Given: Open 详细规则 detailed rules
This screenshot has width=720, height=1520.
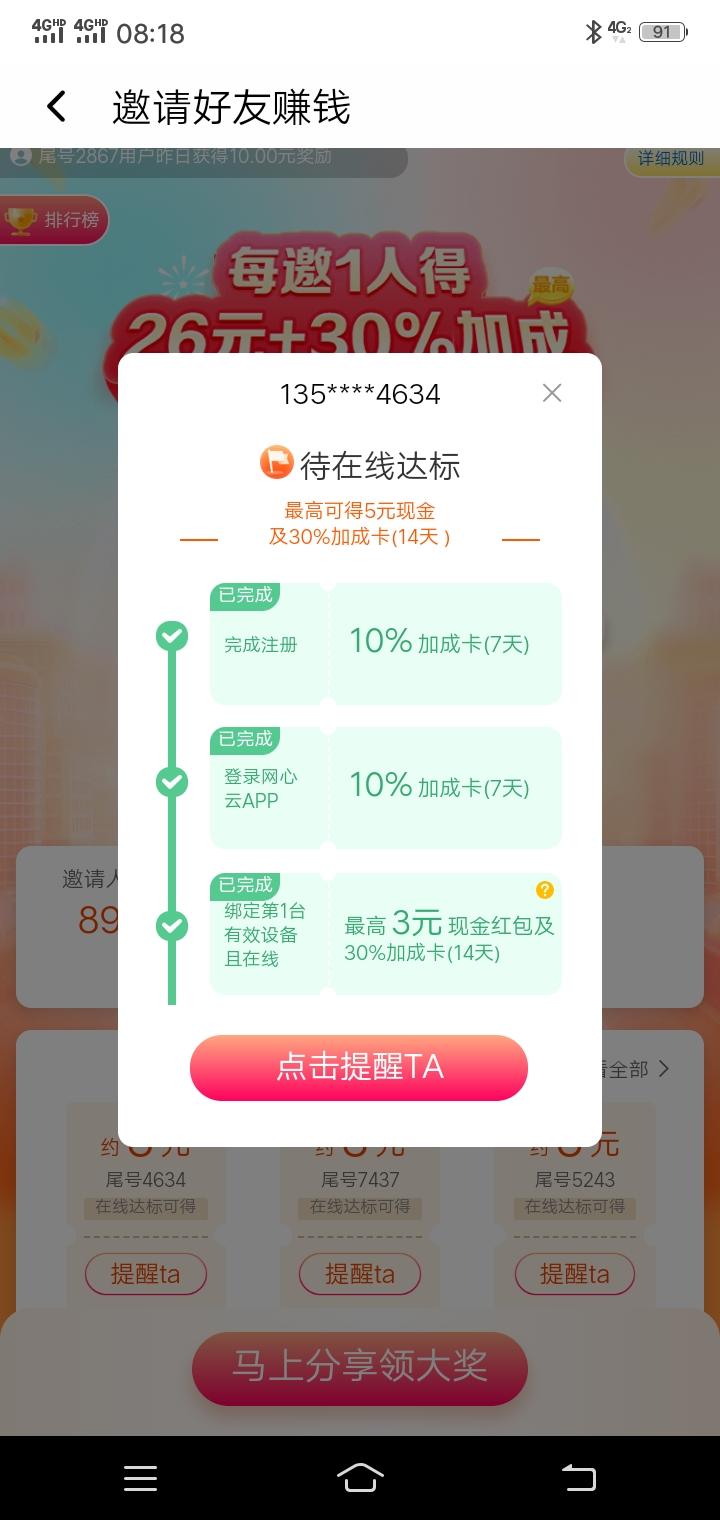Looking at the screenshot, I should pyautogui.click(x=671, y=159).
